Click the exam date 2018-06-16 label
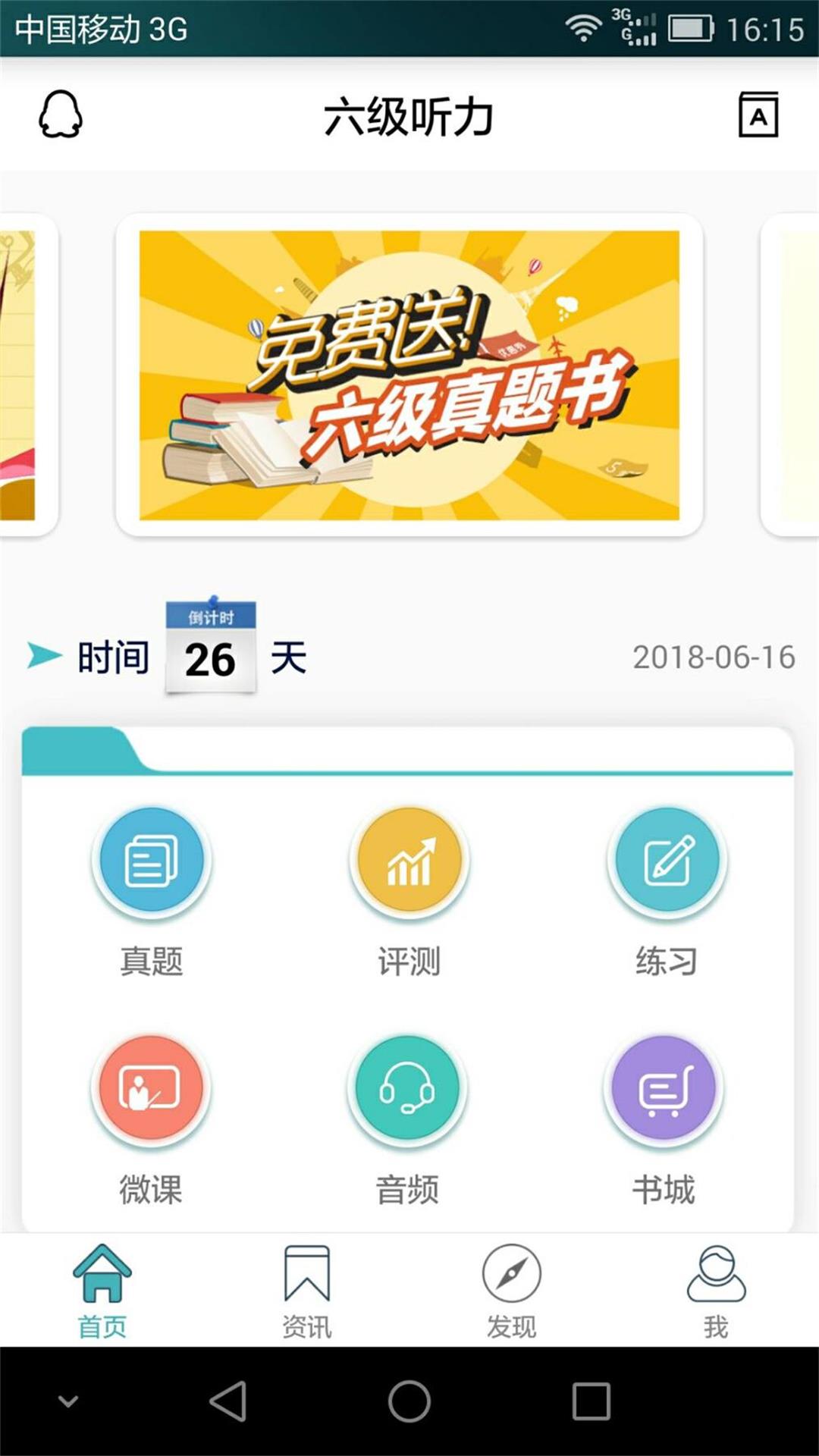 click(713, 656)
